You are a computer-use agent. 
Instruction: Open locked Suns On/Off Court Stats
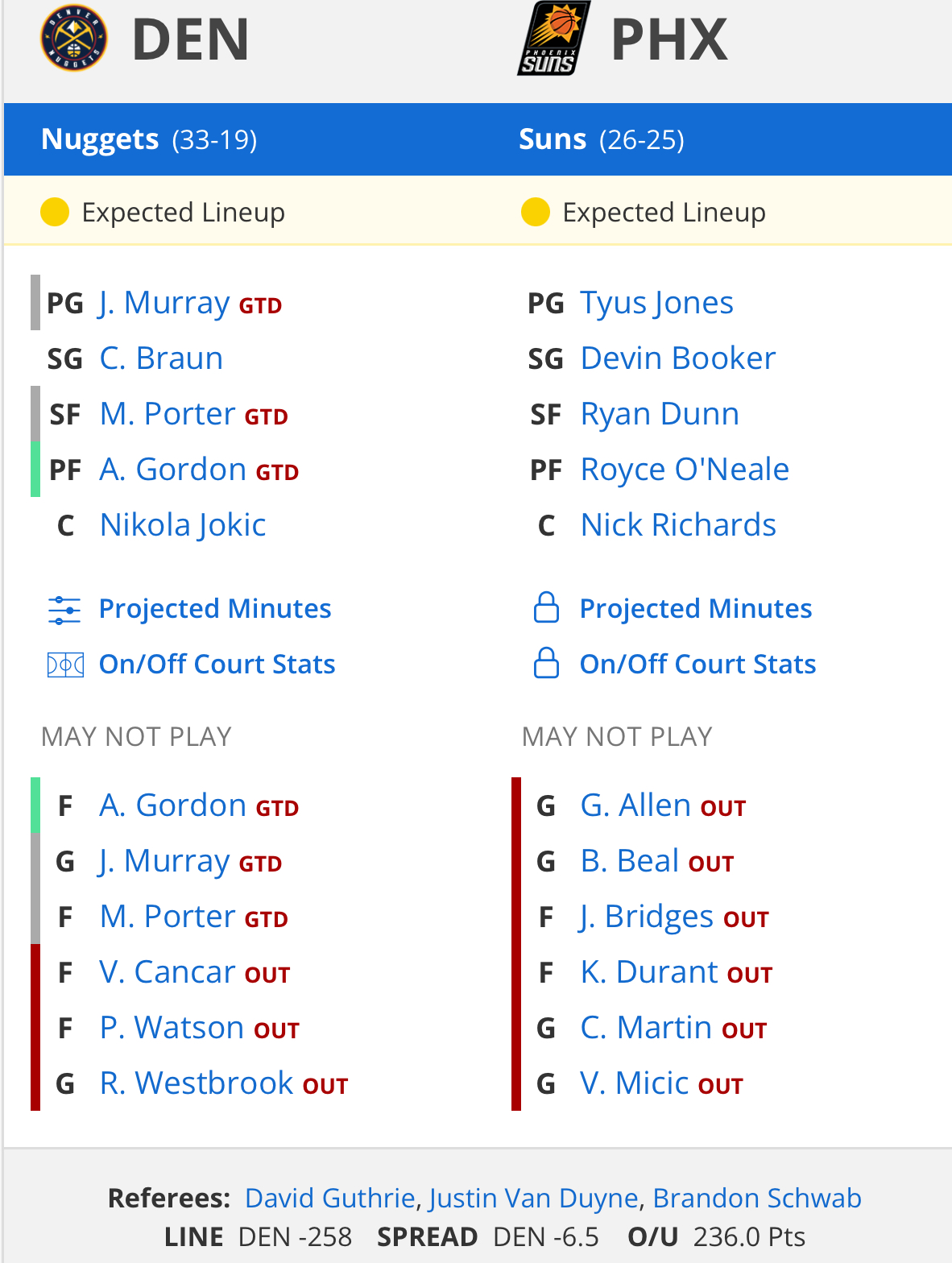click(697, 665)
